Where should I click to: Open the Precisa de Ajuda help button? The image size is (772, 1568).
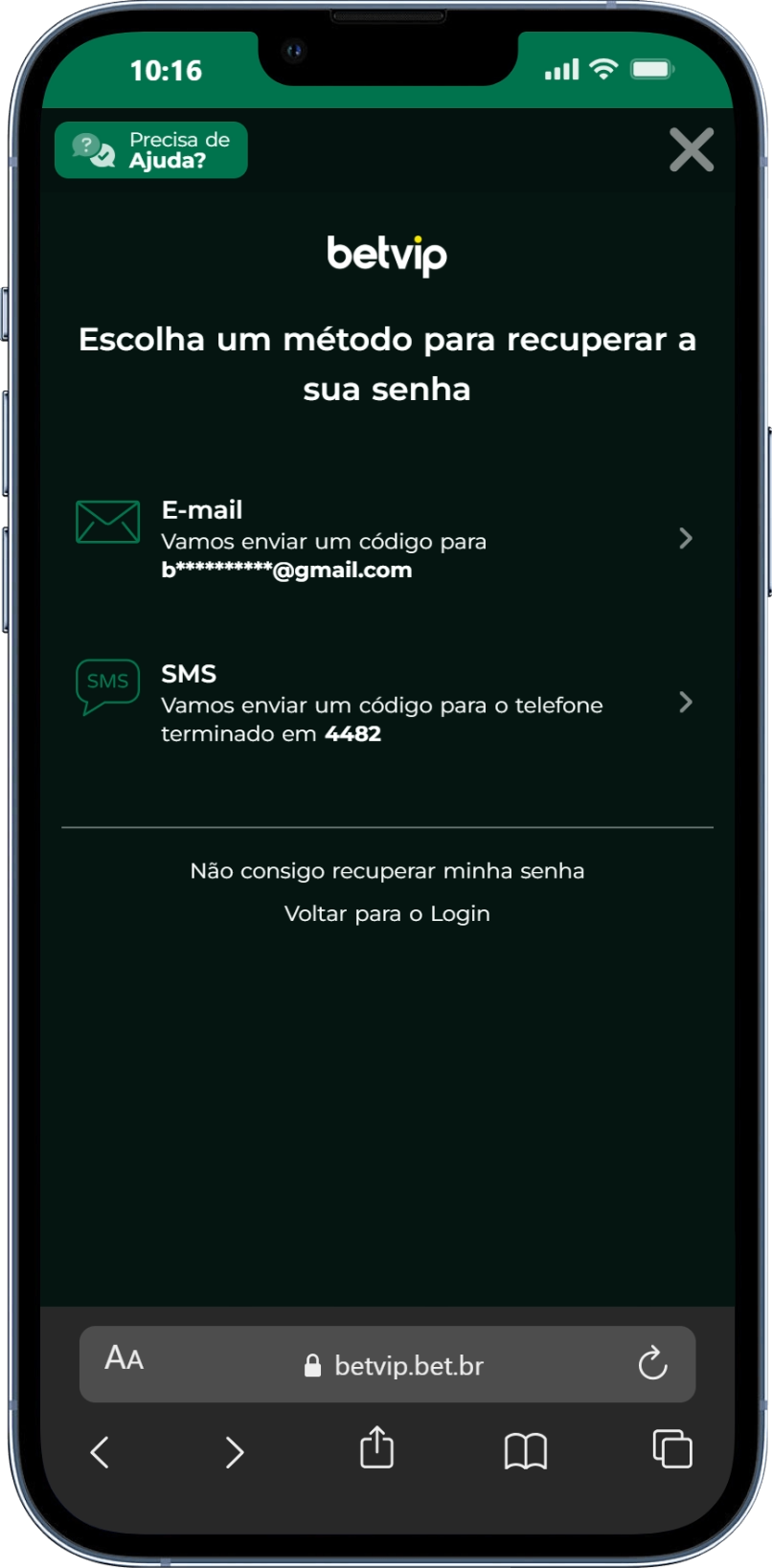151,150
